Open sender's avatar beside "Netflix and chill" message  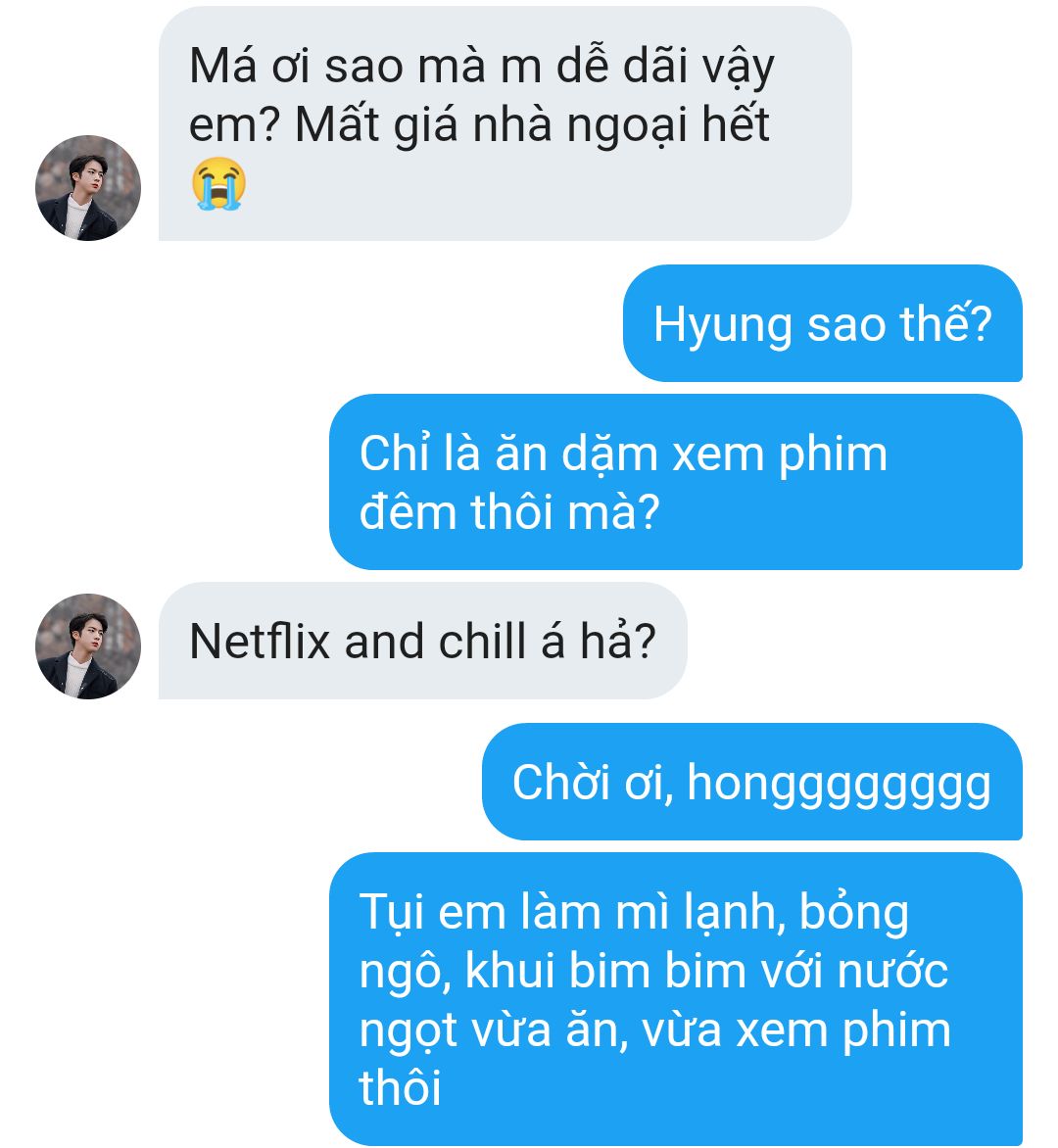[x=88, y=646]
